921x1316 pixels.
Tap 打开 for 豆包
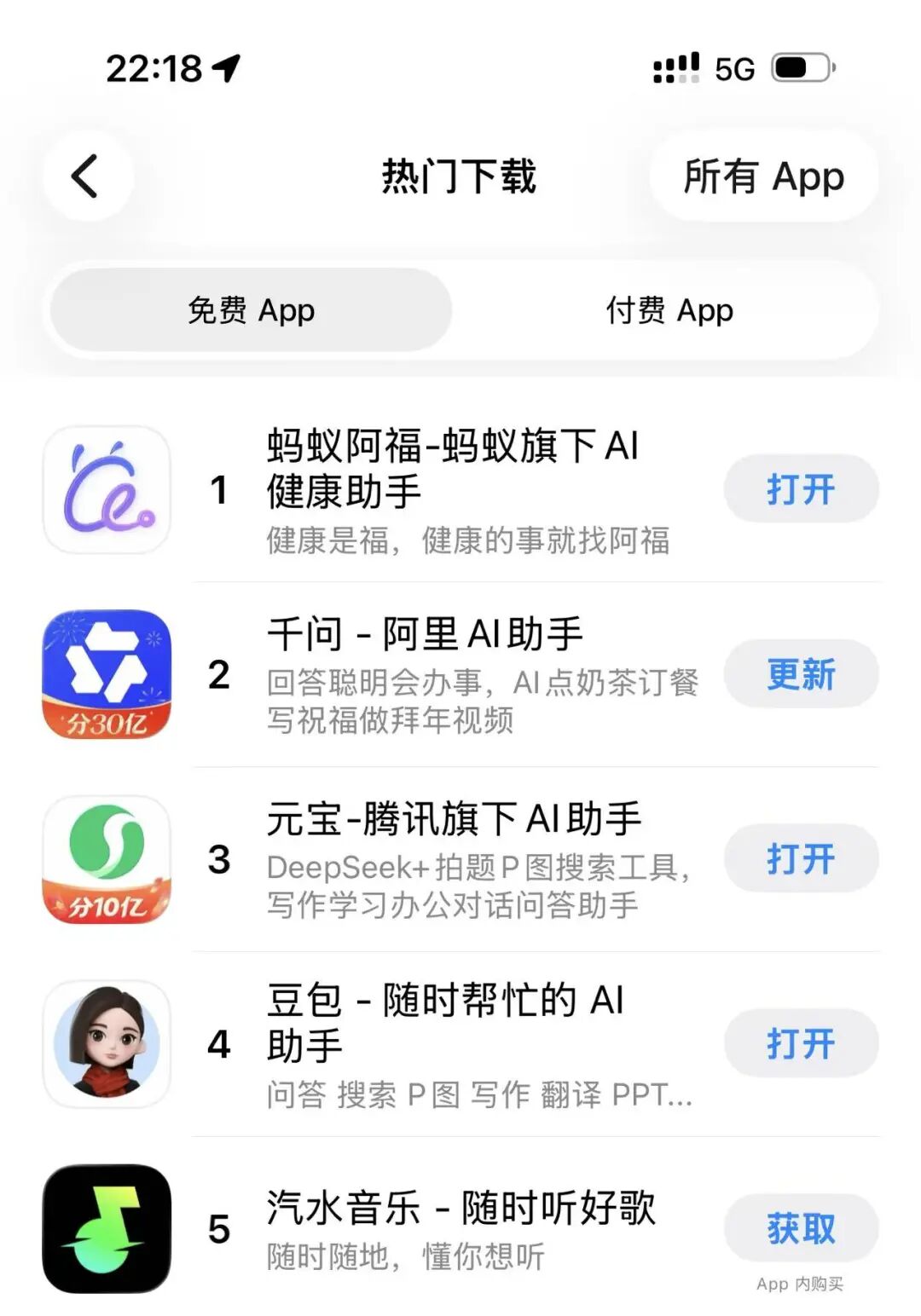800,1043
